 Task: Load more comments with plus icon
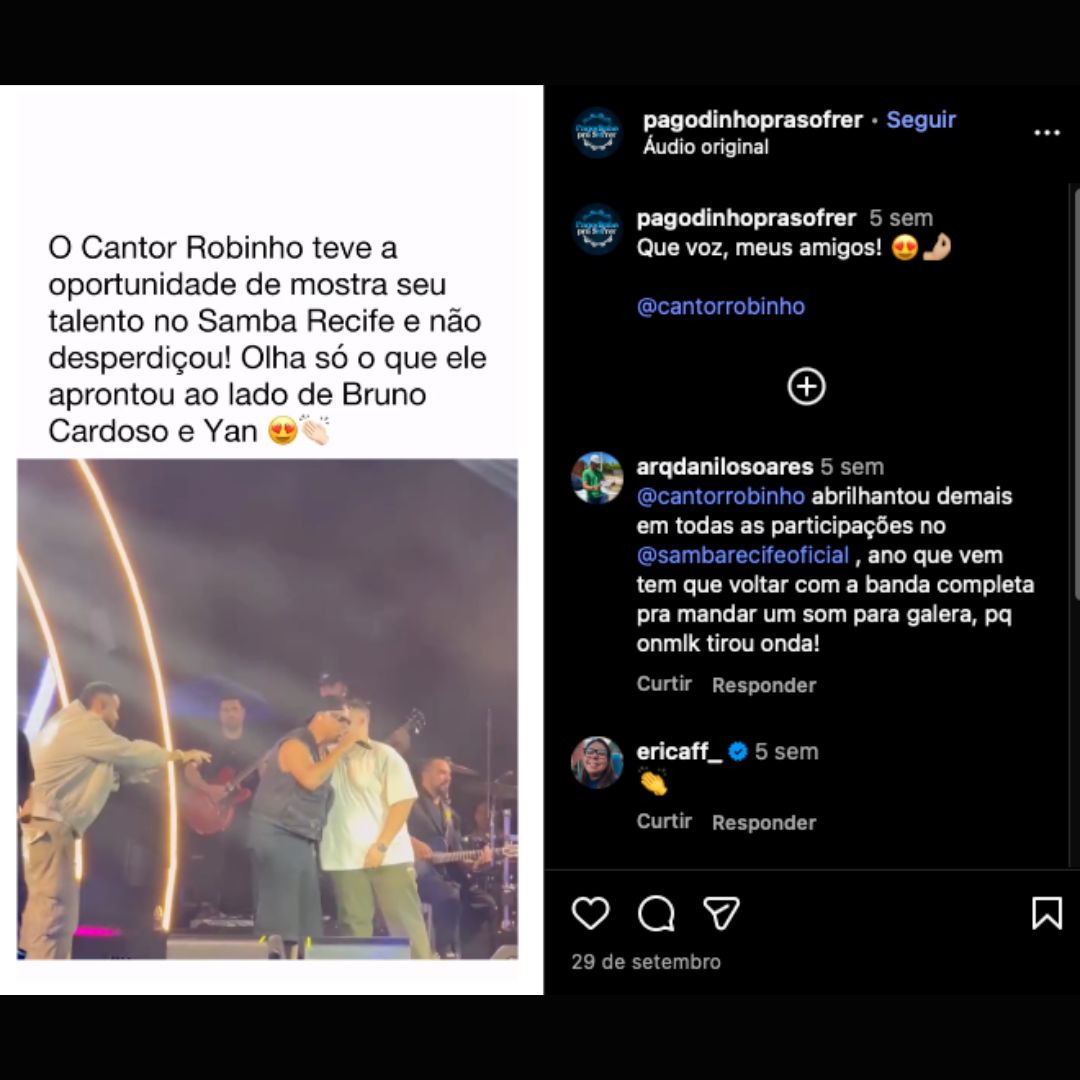[x=806, y=386]
